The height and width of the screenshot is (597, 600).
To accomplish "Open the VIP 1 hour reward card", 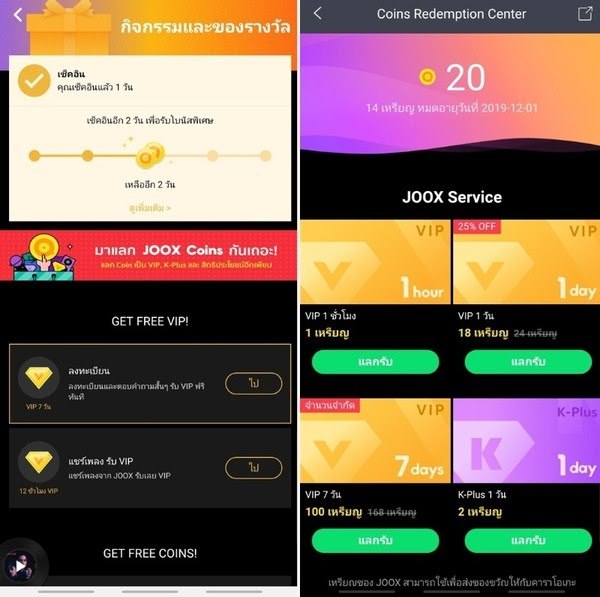I will pyautogui.click(x=375, y=262).
